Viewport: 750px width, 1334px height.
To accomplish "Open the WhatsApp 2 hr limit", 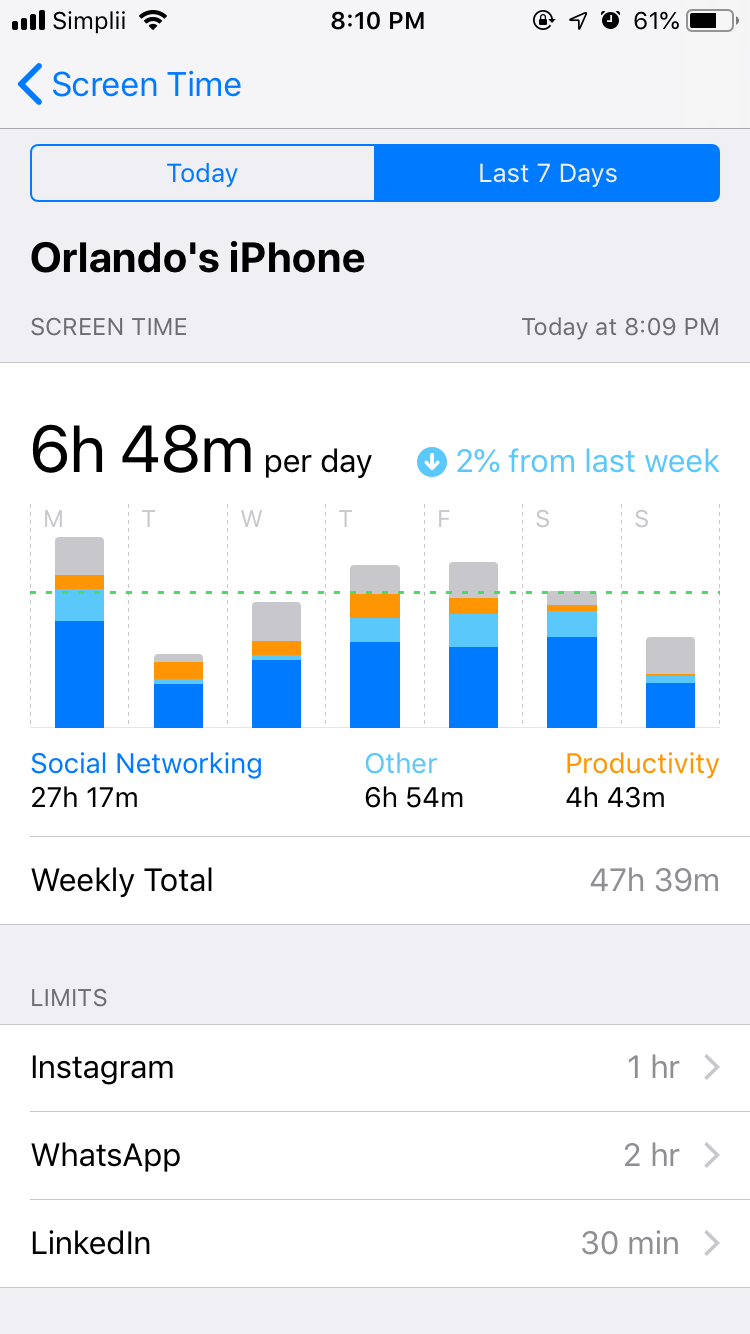I will (x=375, y=1156).
